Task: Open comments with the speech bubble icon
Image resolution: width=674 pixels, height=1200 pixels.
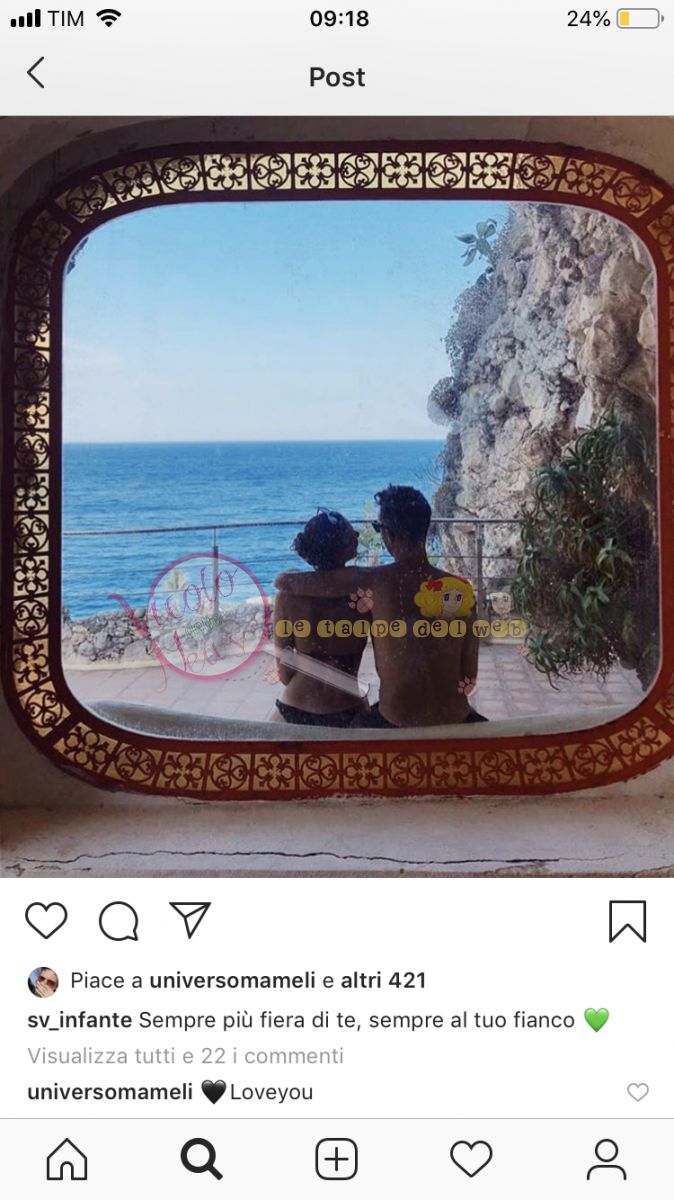Action: tap(118, 921)
